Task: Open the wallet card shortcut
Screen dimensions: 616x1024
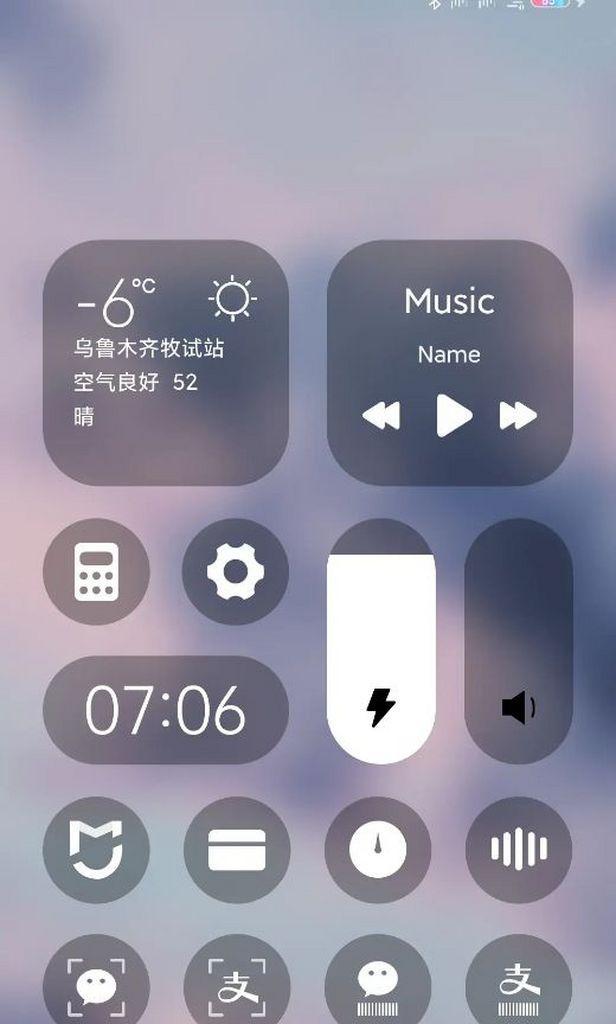Action: 237,850
